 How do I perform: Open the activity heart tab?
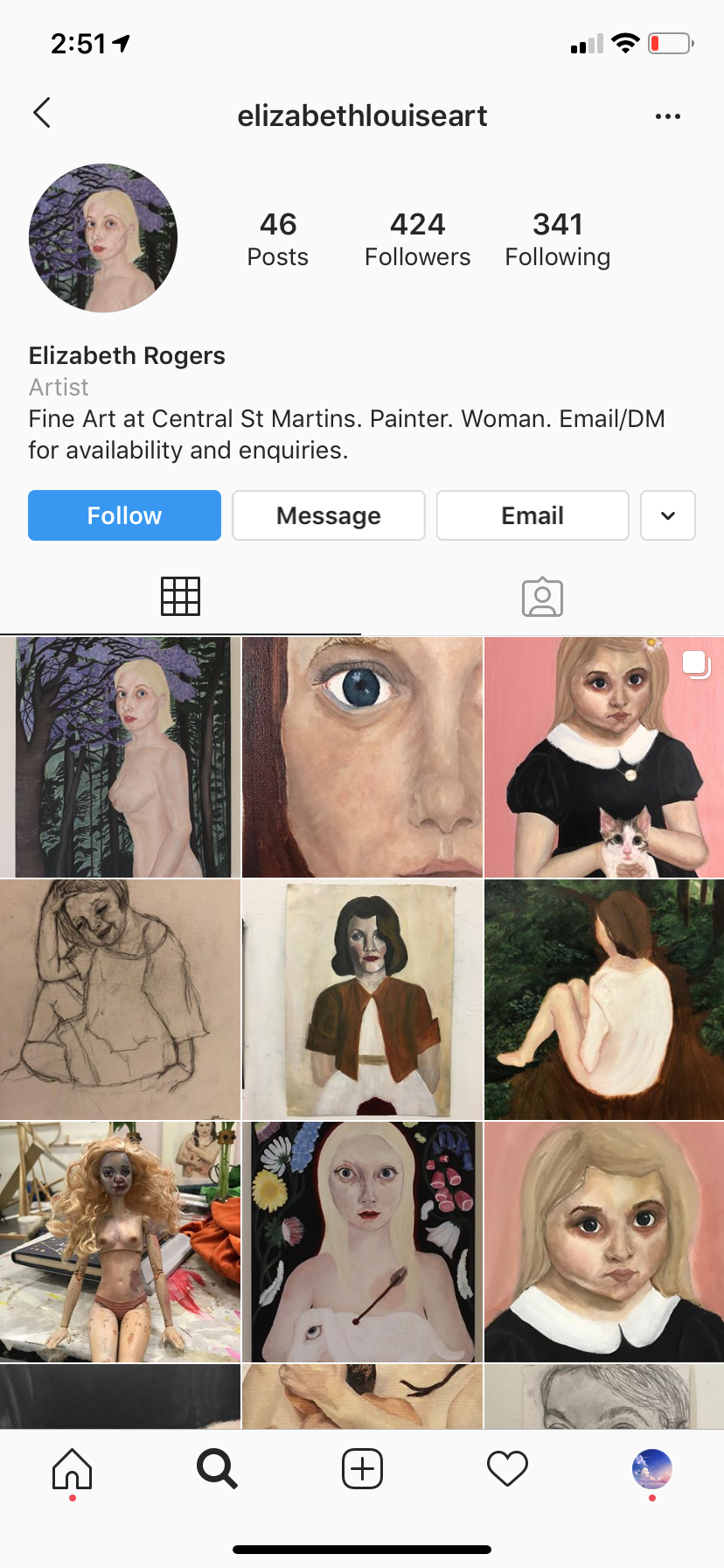click(x=507, y=1468)
